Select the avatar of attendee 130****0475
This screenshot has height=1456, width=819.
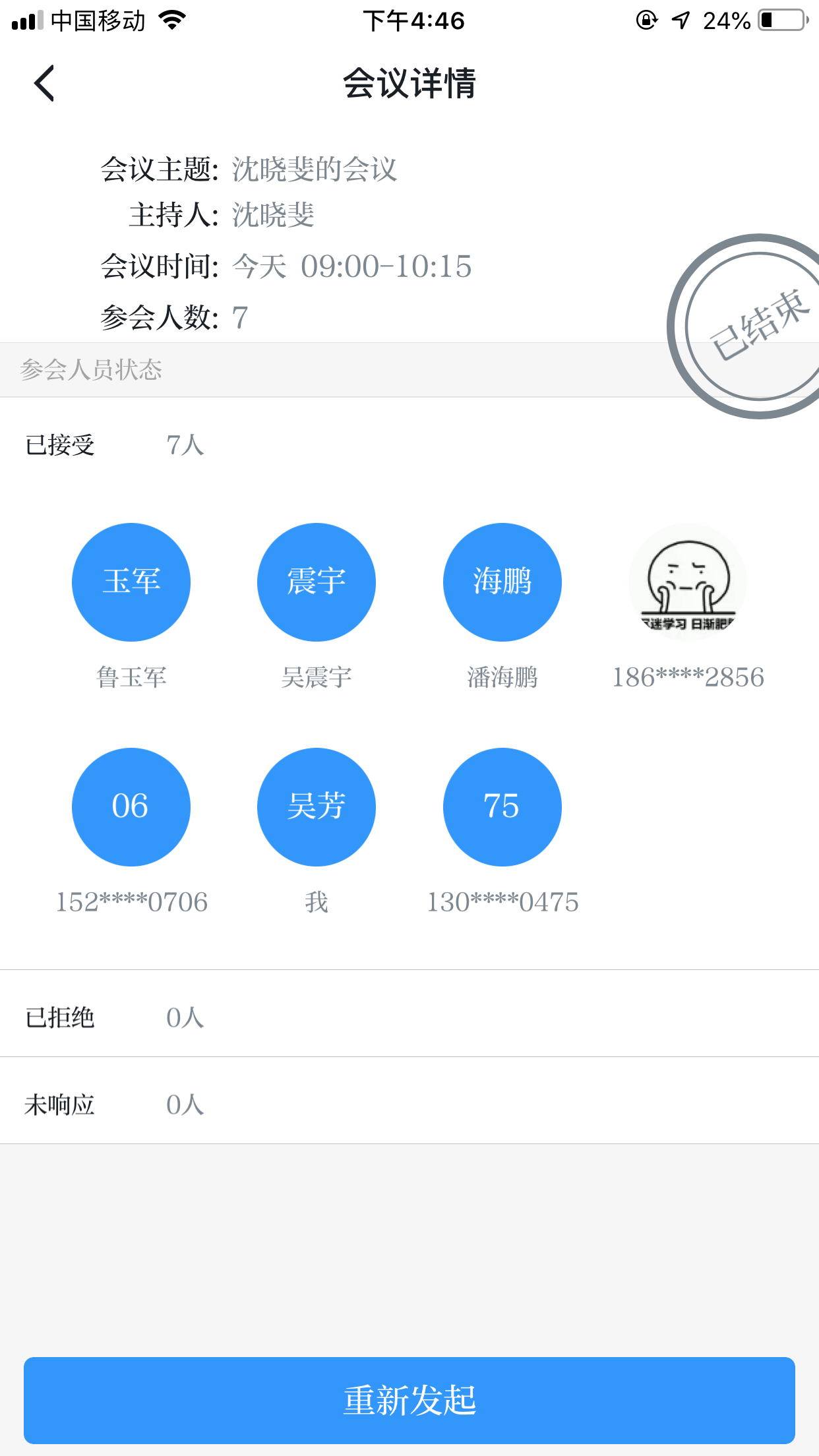tap(502, 807)
